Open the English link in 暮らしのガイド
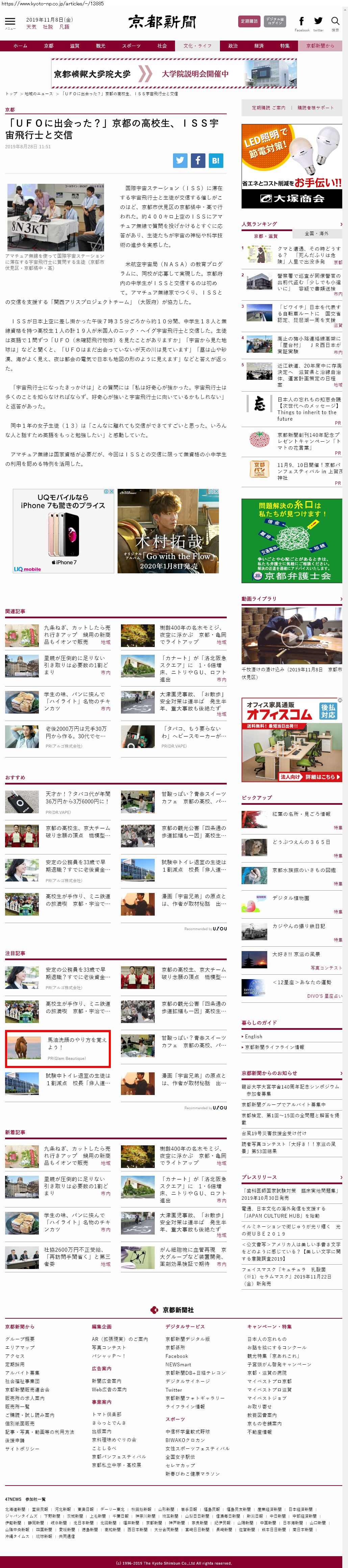This screenshot has height=1568, width=348. pos(254,1036)
